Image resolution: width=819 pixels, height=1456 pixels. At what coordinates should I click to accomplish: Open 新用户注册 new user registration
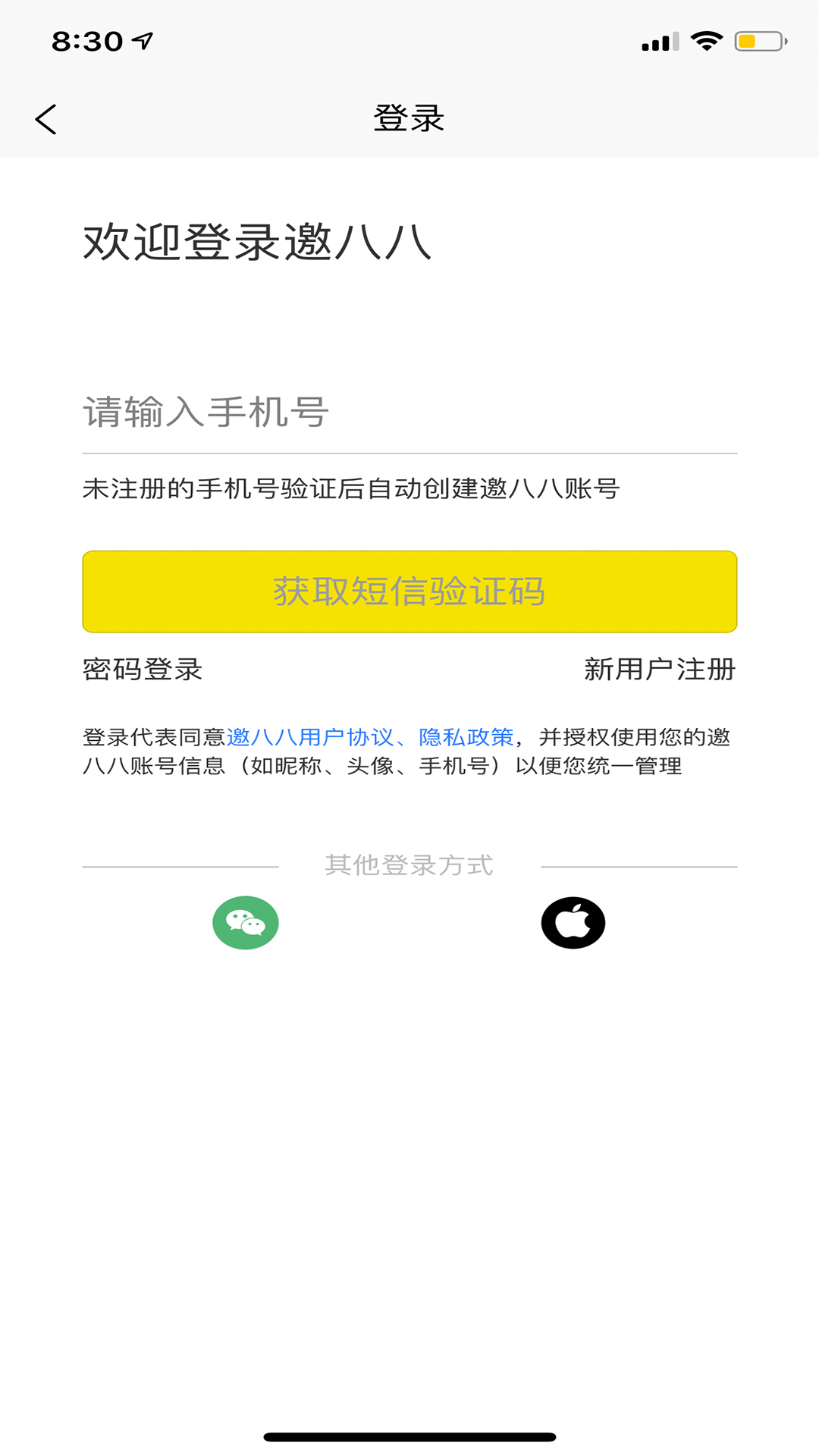coord(660,669)
